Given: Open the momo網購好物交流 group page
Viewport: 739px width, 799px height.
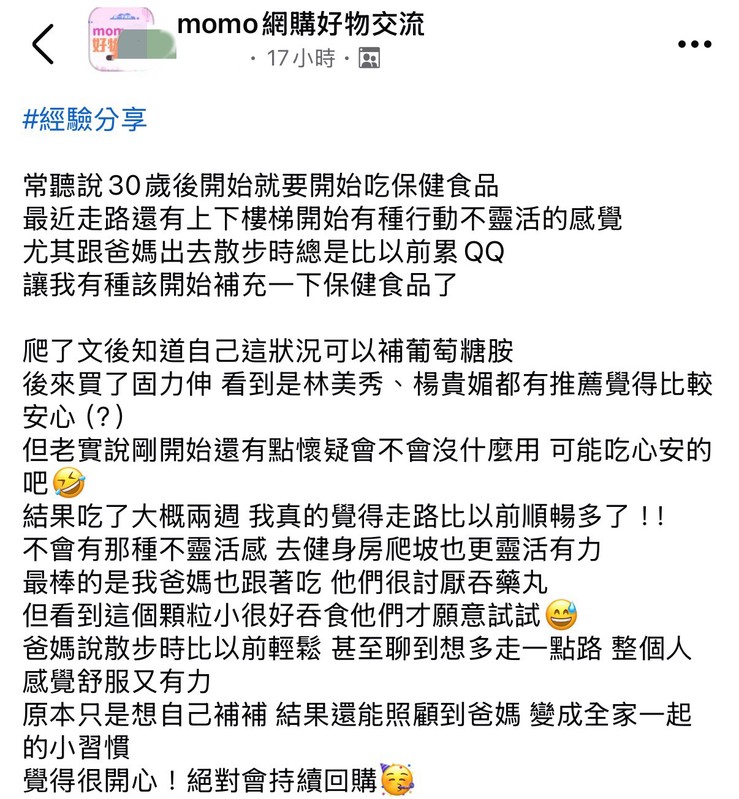Looking at the screenshot, I should coord(301,24).
